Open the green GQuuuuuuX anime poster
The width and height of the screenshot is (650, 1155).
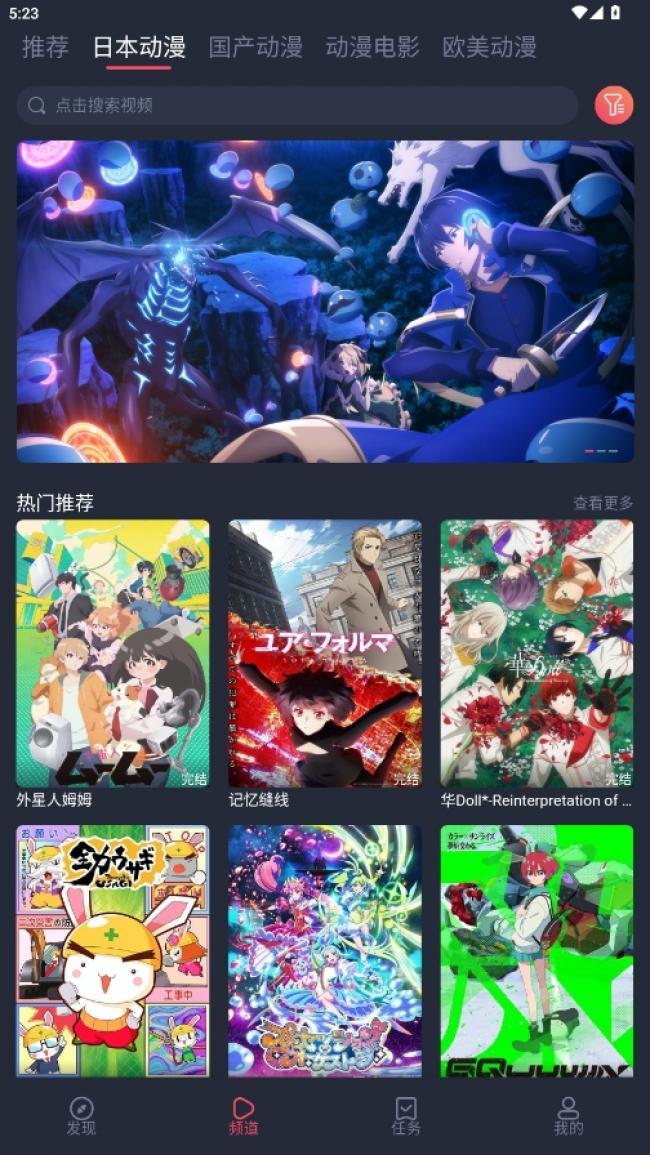pos(537,950)
